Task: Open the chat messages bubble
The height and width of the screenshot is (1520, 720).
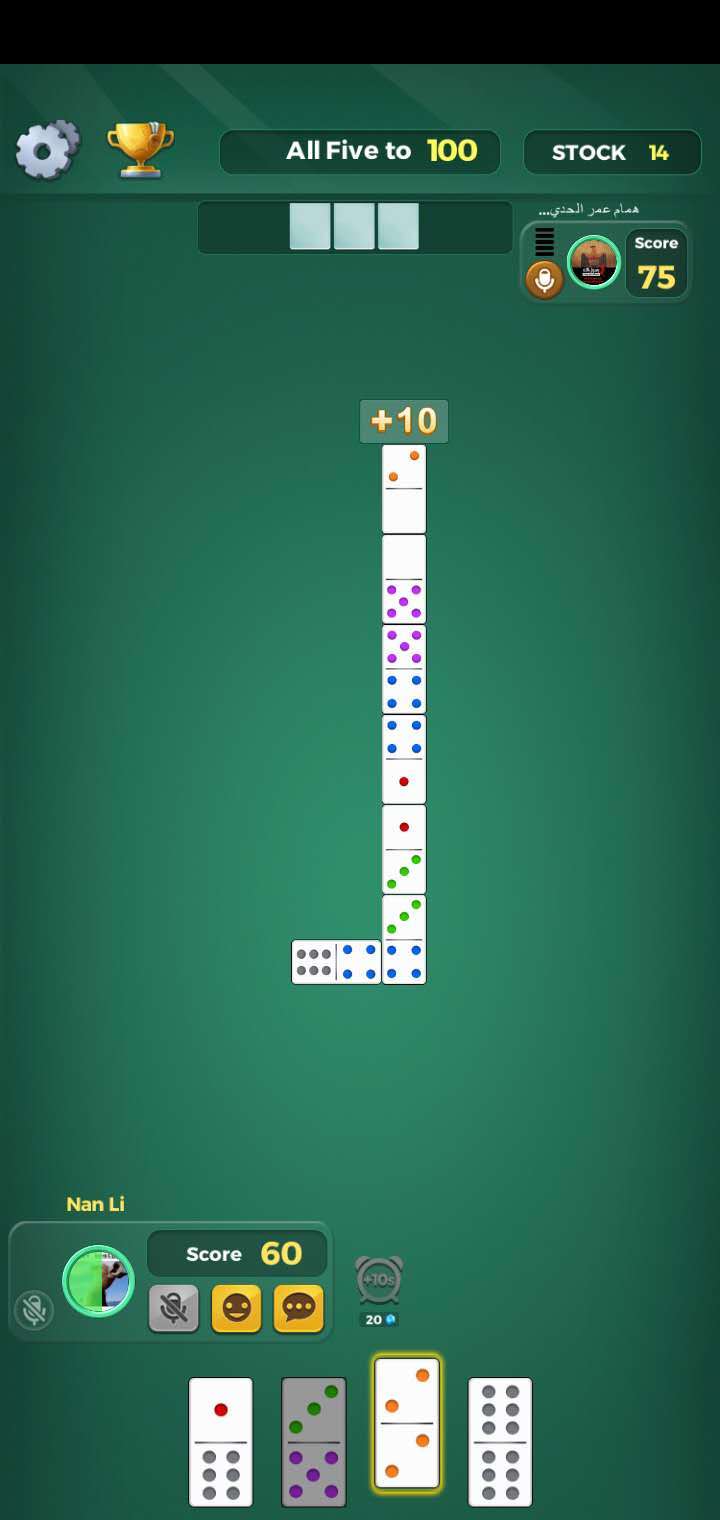Action: pyautogui.click(x=299, y=1308)
